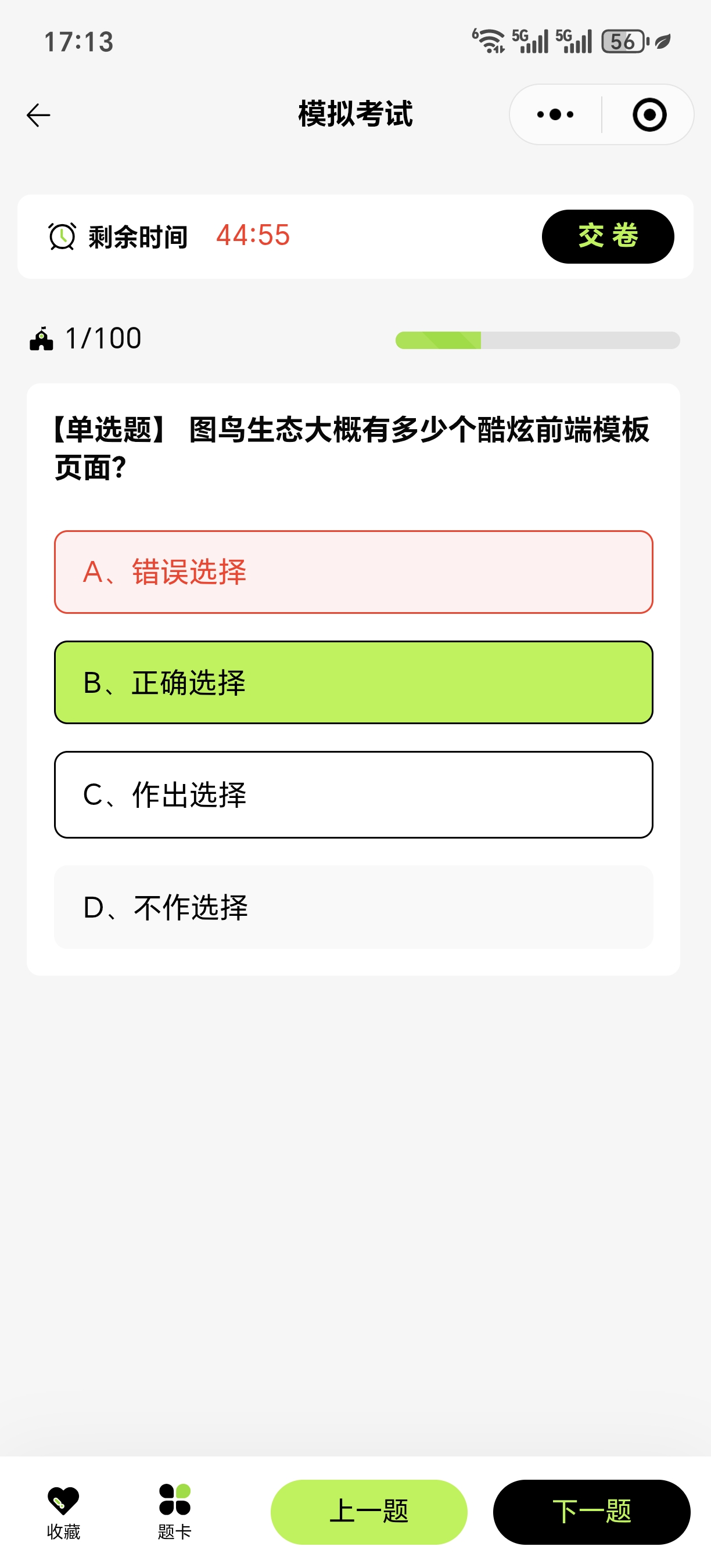Viewport: 711px width, 1568px height.
Task: Go back using the top-left arrow
Action: point(38,115)
